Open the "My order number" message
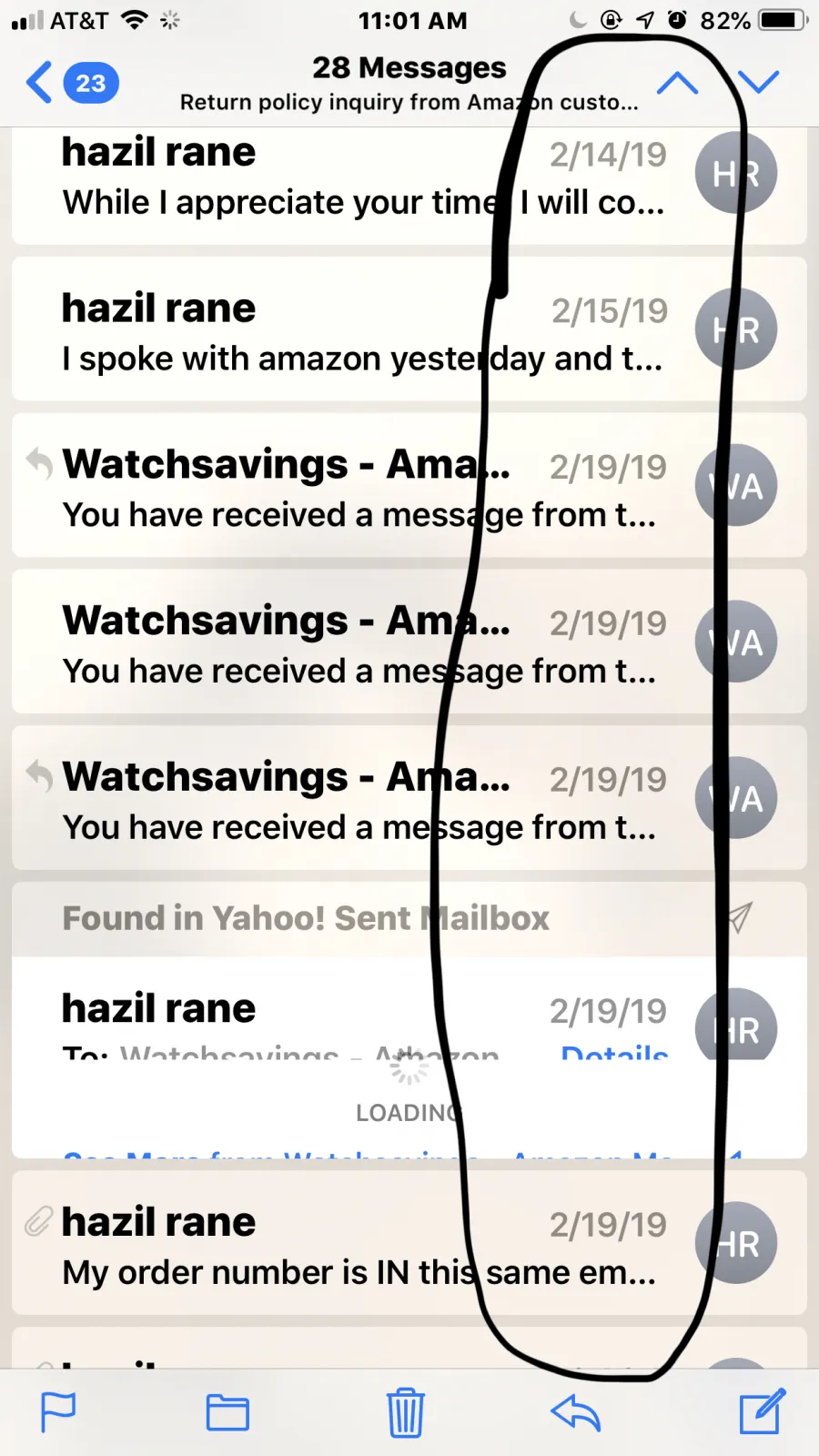The height and width of the screenshot is (1456, 819). [364, 1247]
